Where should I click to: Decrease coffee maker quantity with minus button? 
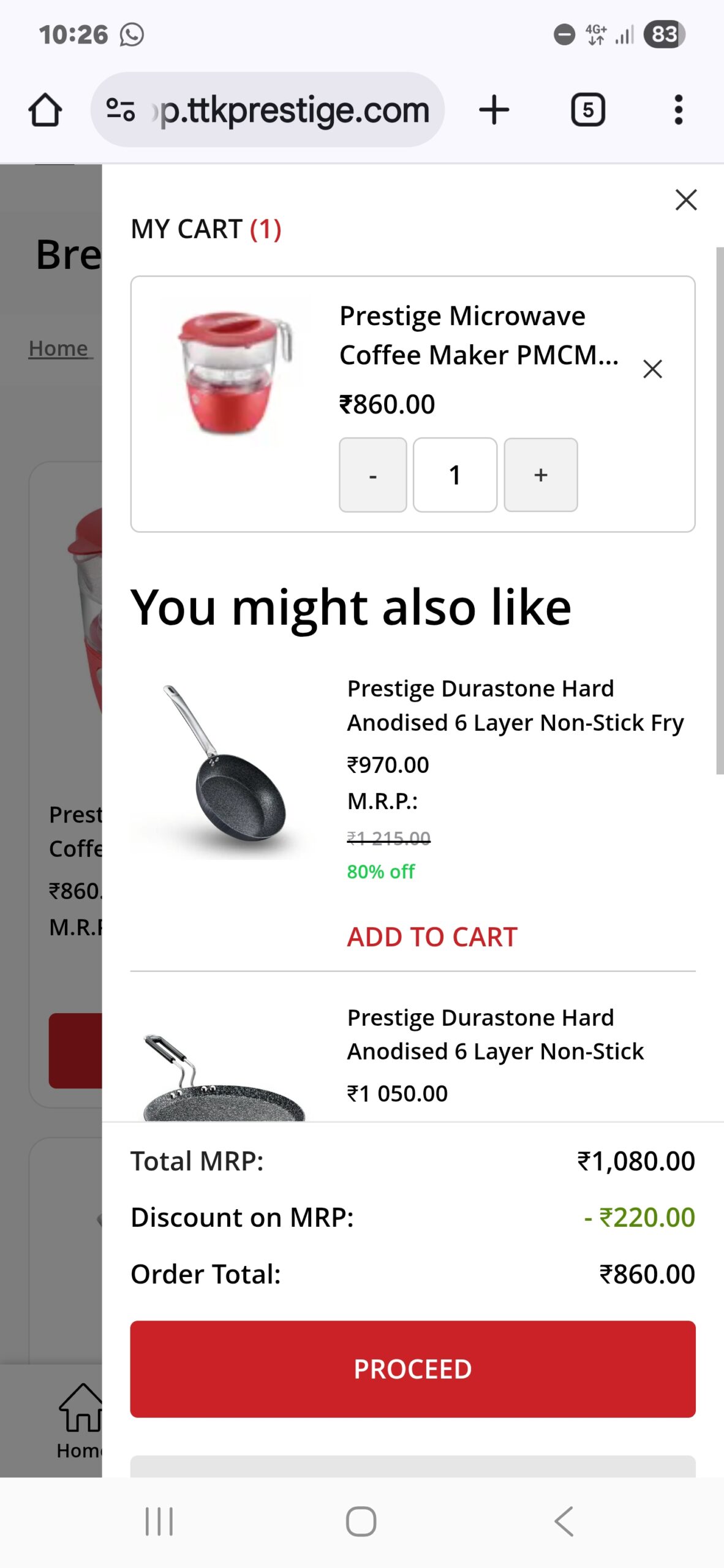372,475
